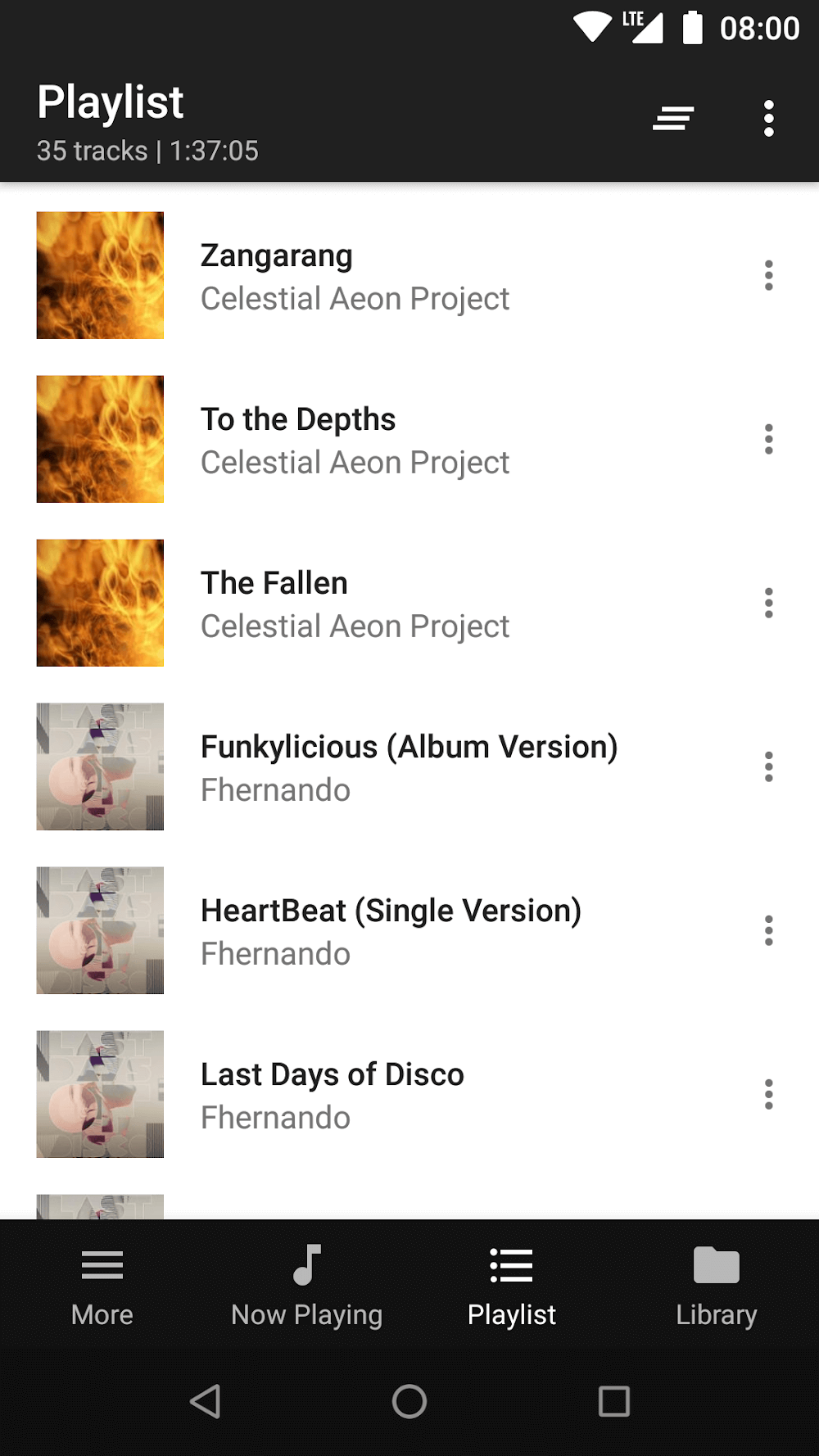Open the playlist overflow menu
The image size is (819, 1456).
768,119
